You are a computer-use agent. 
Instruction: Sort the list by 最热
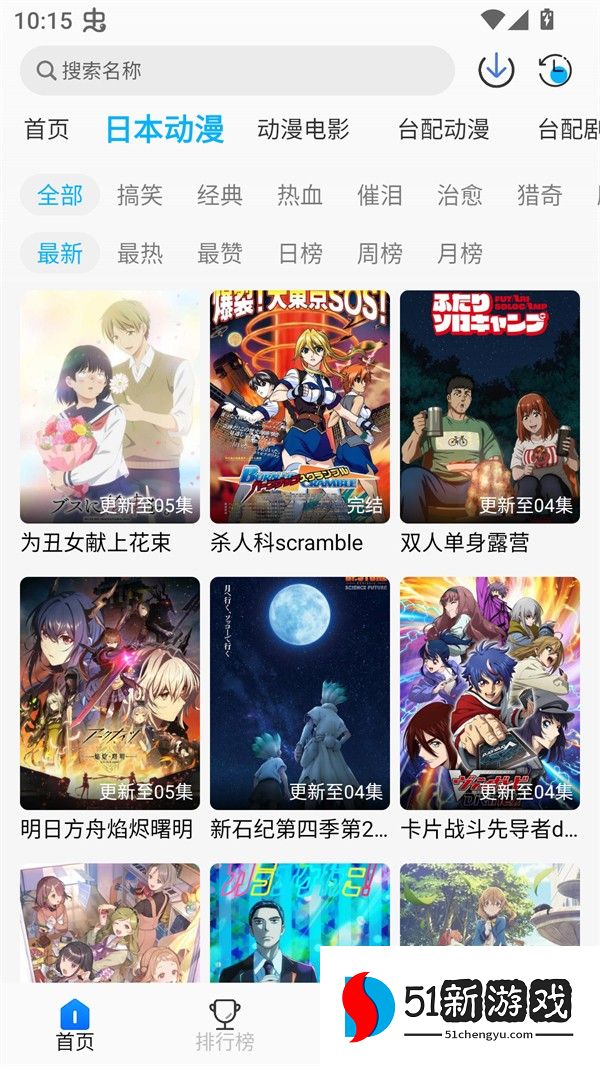(x=140, y=253)
